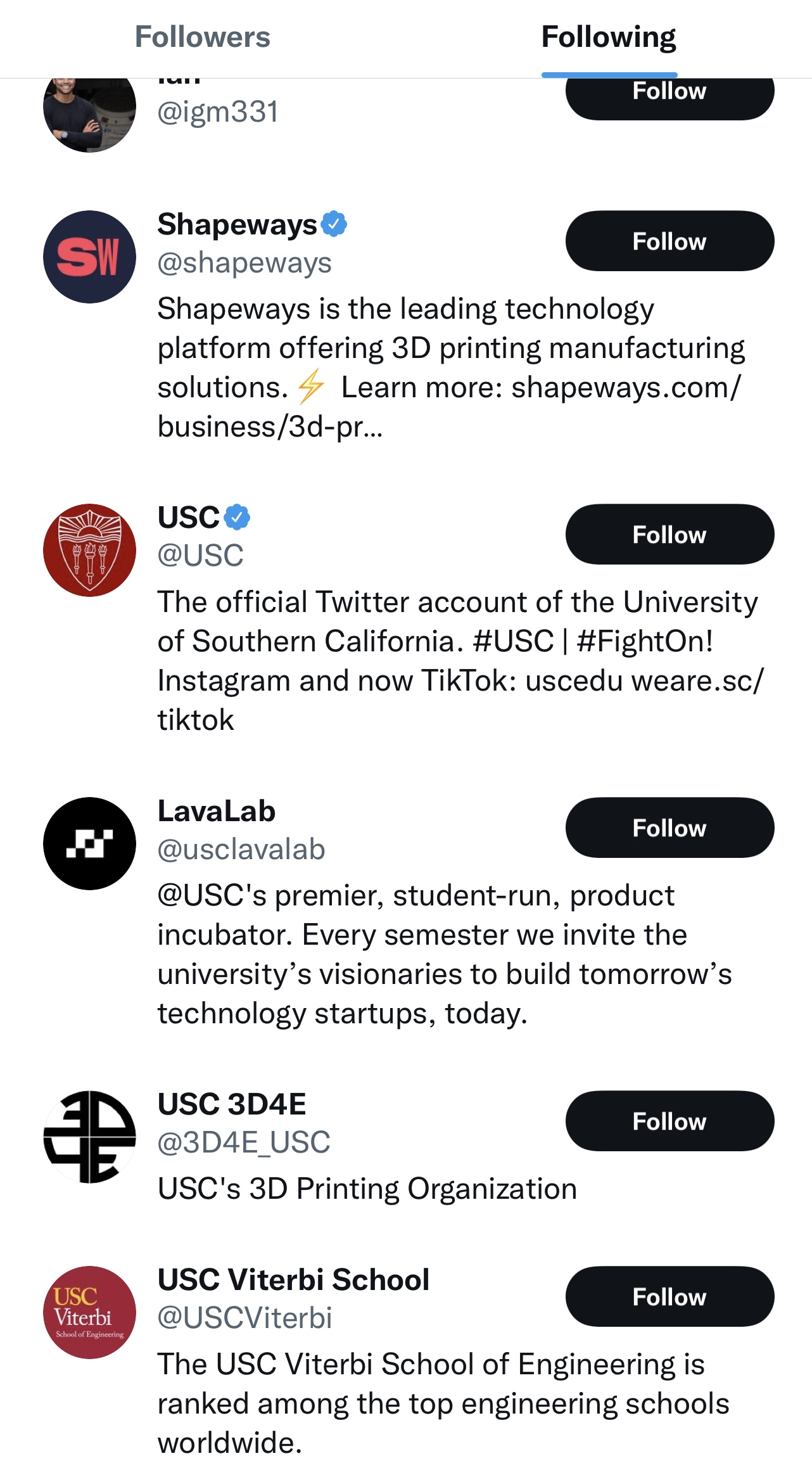Viewport: 812px width, 1482px height.
Task: Open the Shapeways profile
Action: tap(406, 326)
